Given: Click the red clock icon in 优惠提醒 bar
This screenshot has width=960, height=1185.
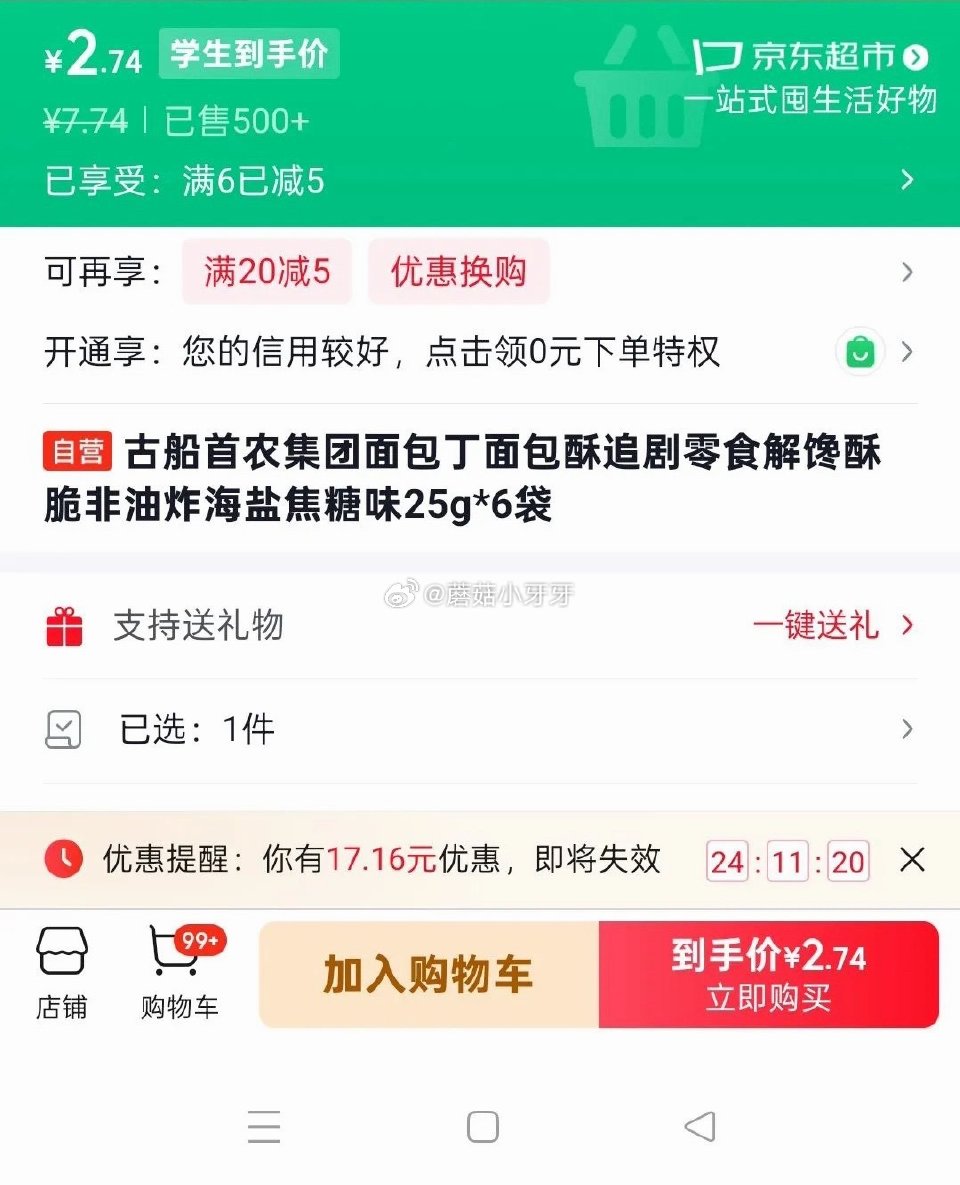Looking at the screenshot, I should (x=62, y=860).
